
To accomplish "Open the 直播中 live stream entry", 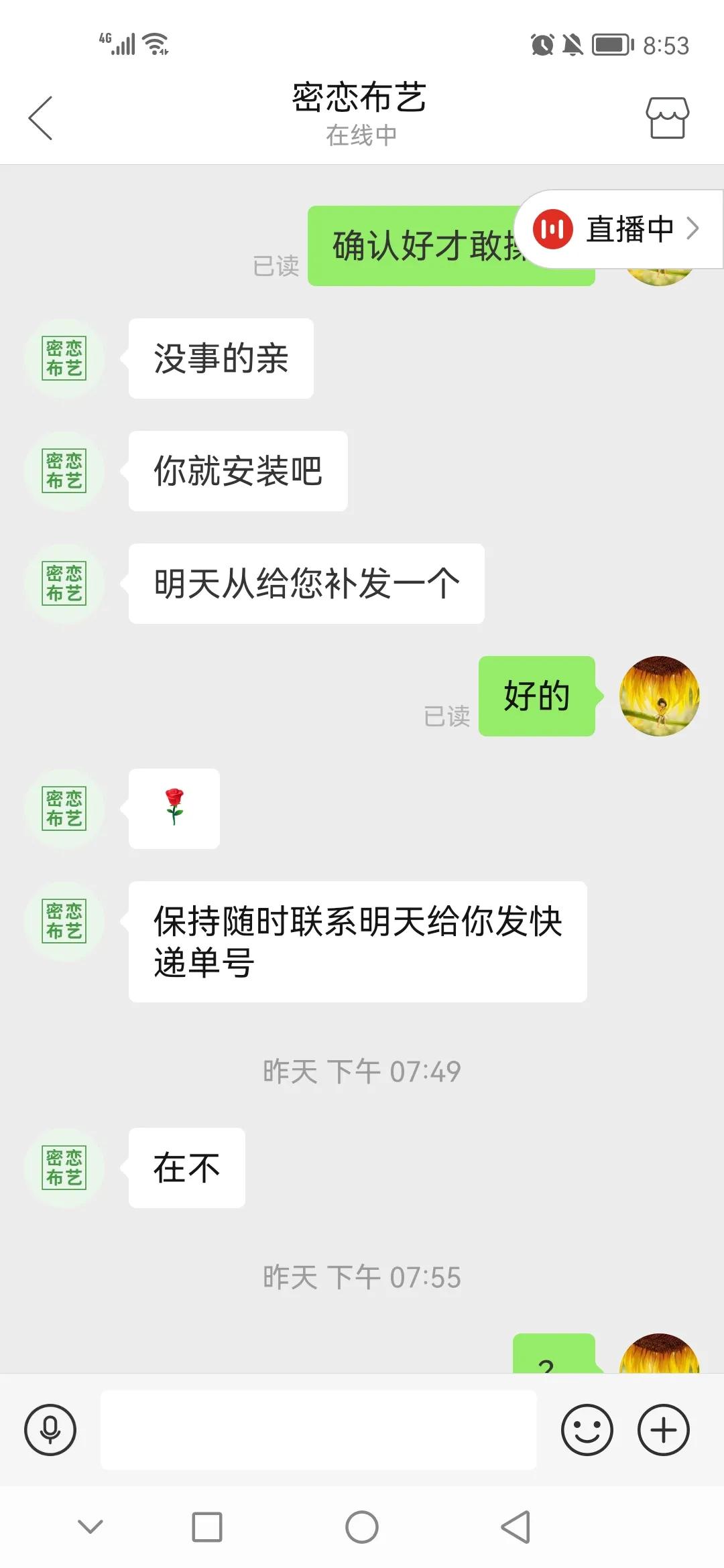I will [630, 228].
